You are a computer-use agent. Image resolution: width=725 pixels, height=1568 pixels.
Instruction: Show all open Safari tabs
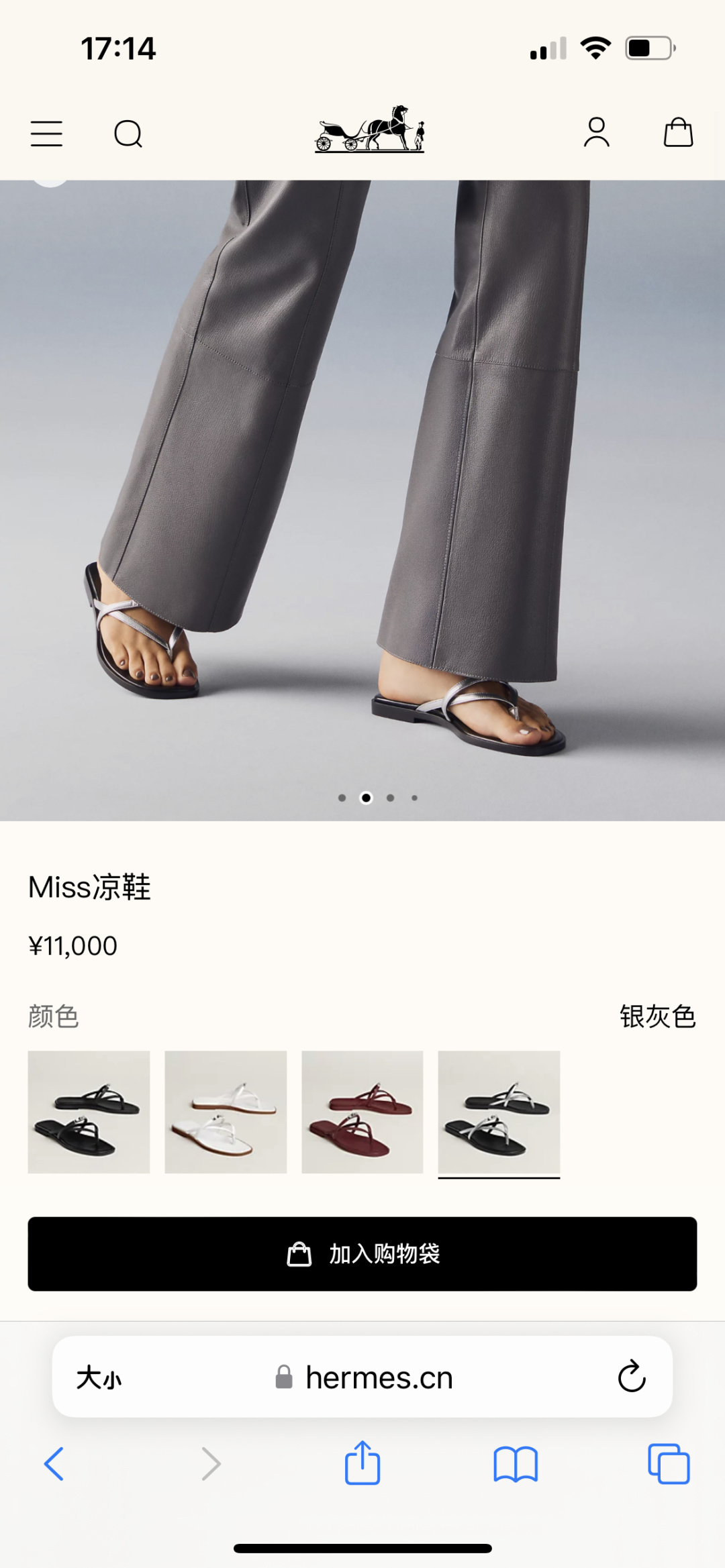click(x=669, y=1463)
